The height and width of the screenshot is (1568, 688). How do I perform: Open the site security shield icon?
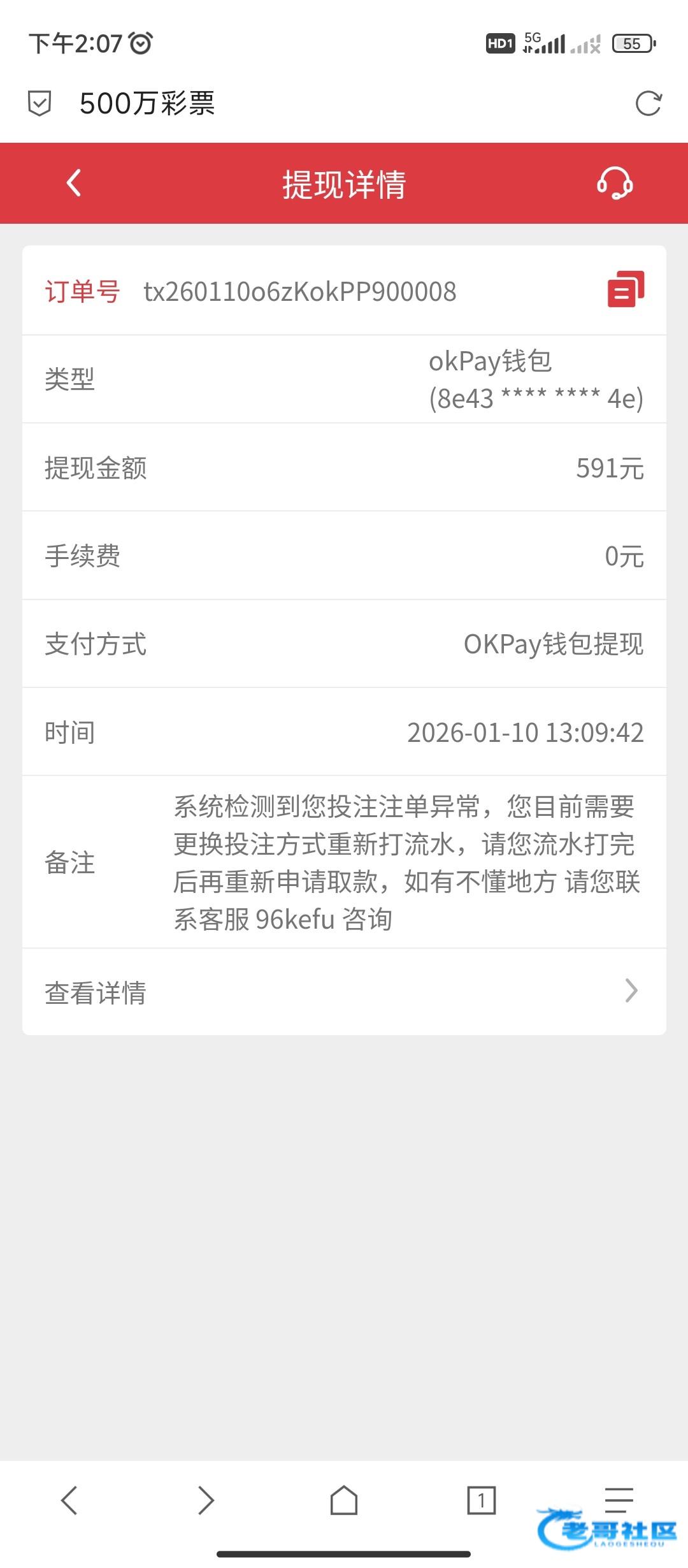[x=39, y=103]
